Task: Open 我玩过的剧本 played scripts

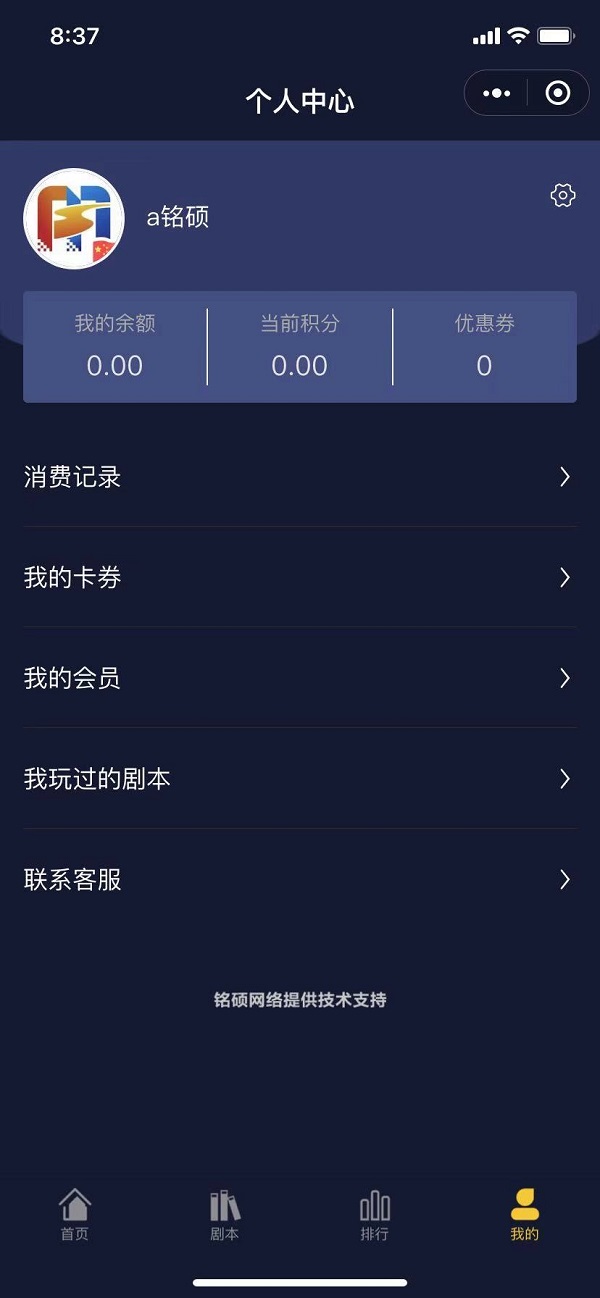Action: pos(299,779)
